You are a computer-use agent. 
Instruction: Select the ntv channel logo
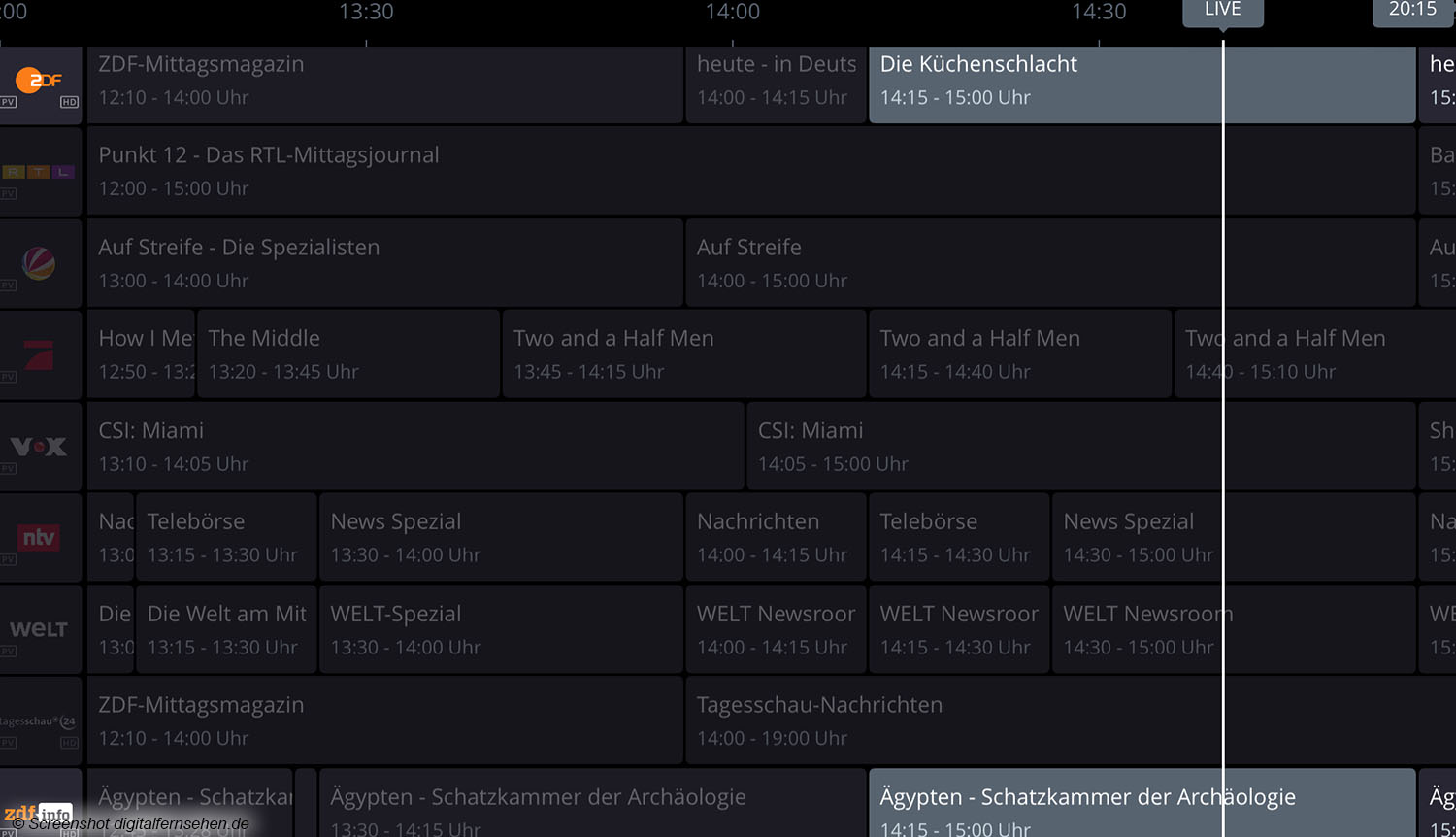click(x=40, y=537)
